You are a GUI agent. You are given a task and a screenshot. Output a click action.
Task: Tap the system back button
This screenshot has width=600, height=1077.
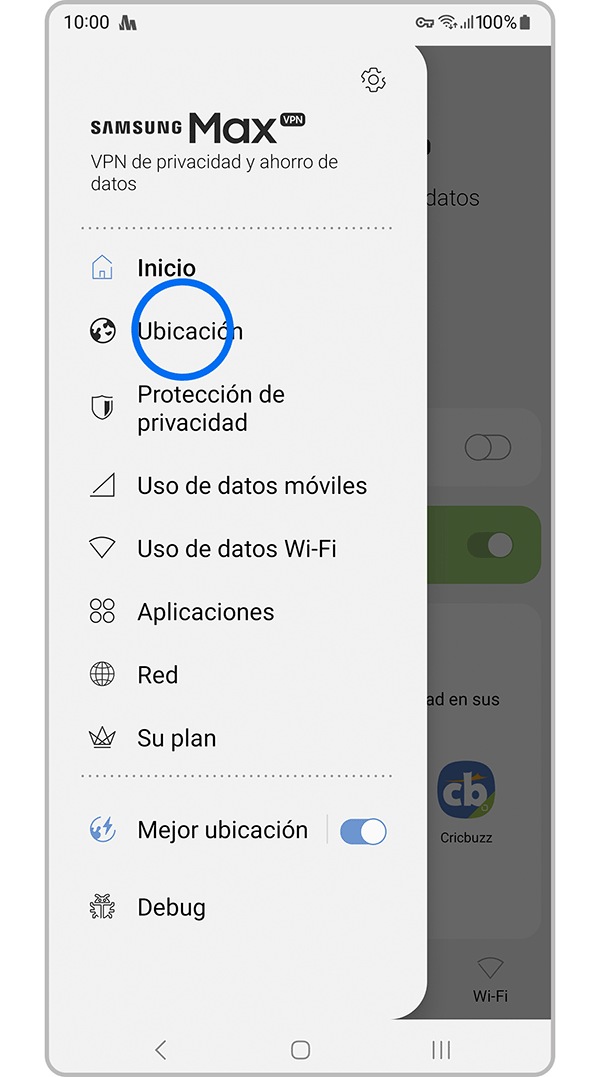click(161, 1049)
